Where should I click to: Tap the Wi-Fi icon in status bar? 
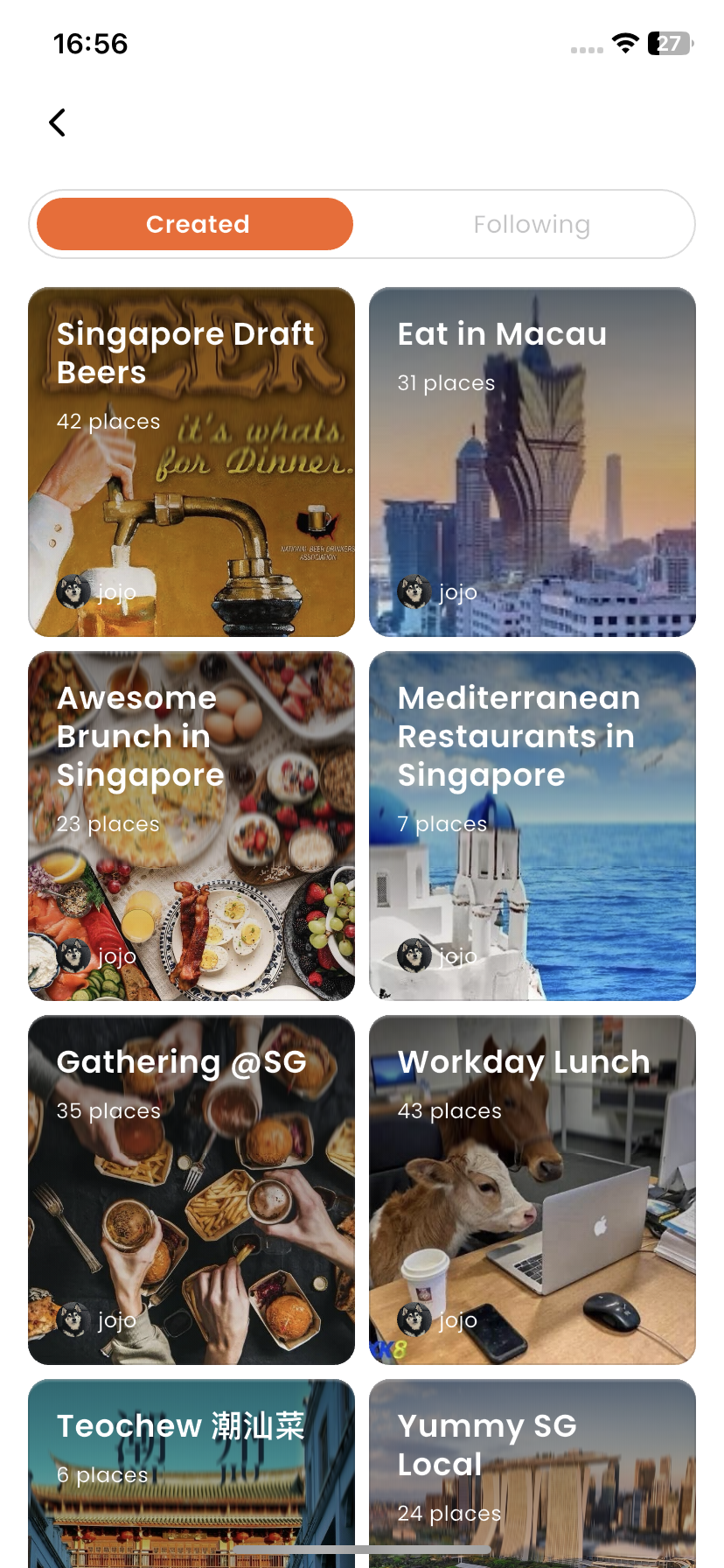click(624, 43)
